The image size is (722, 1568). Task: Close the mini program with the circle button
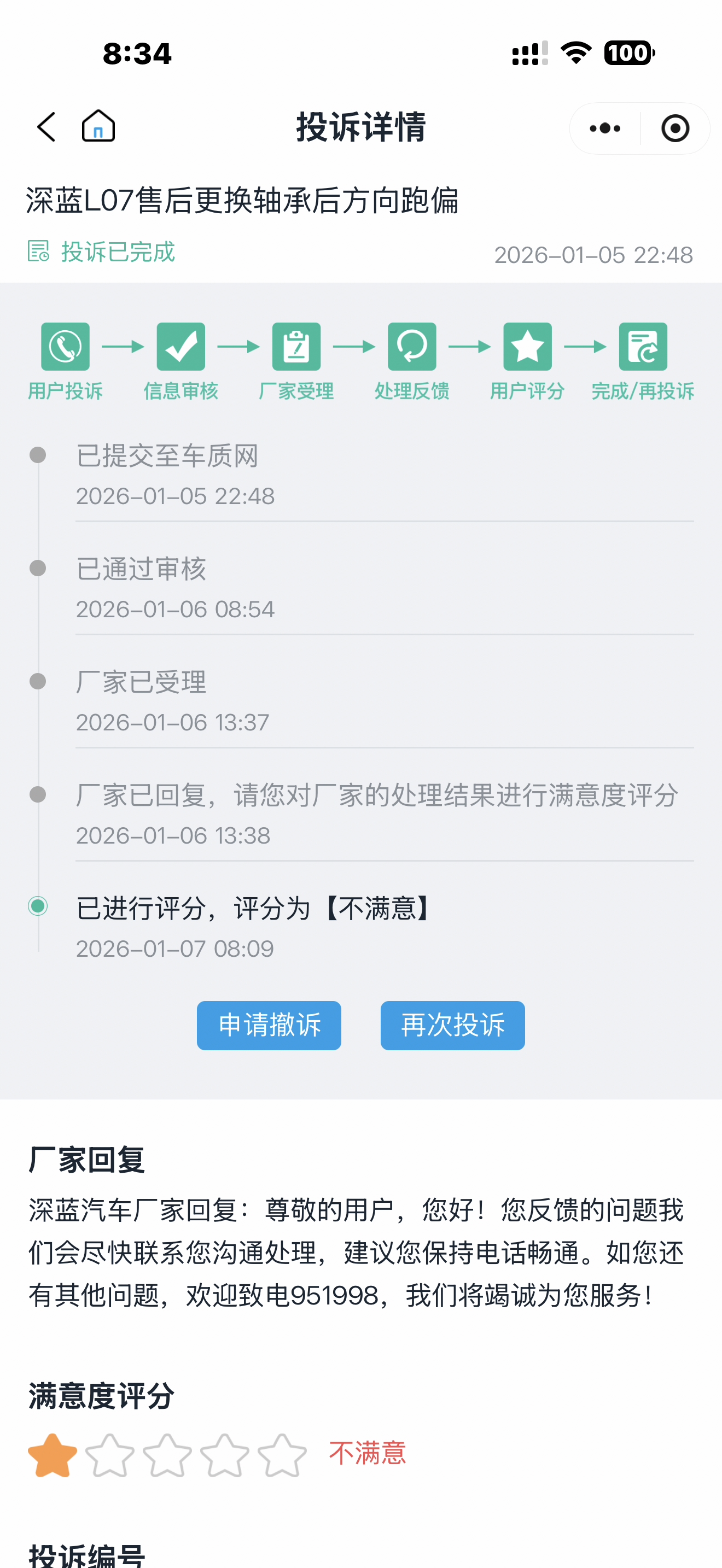pyautogui.click(x=674, y=128)
